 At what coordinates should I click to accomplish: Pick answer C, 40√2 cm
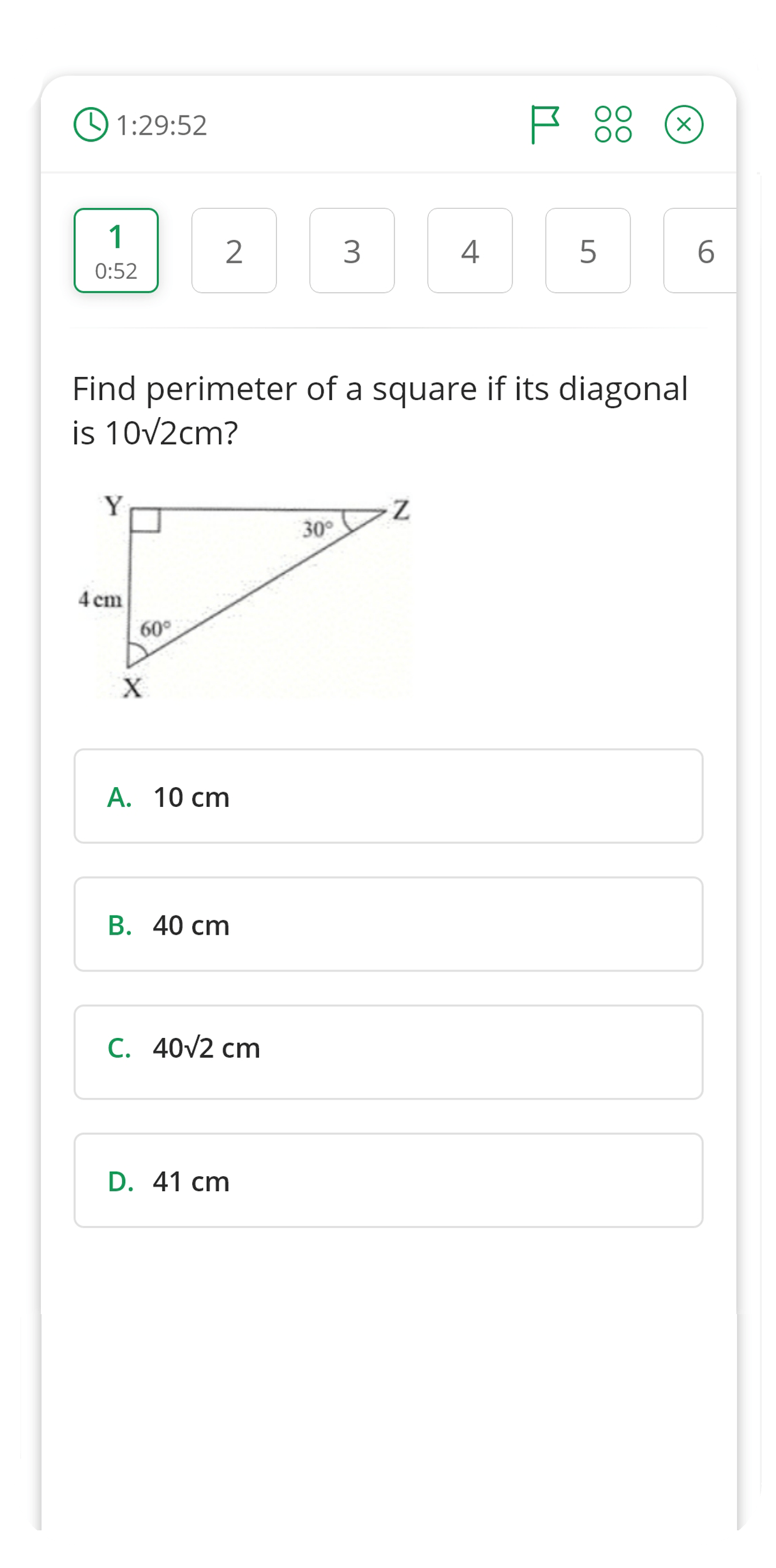click(388, 1053)
